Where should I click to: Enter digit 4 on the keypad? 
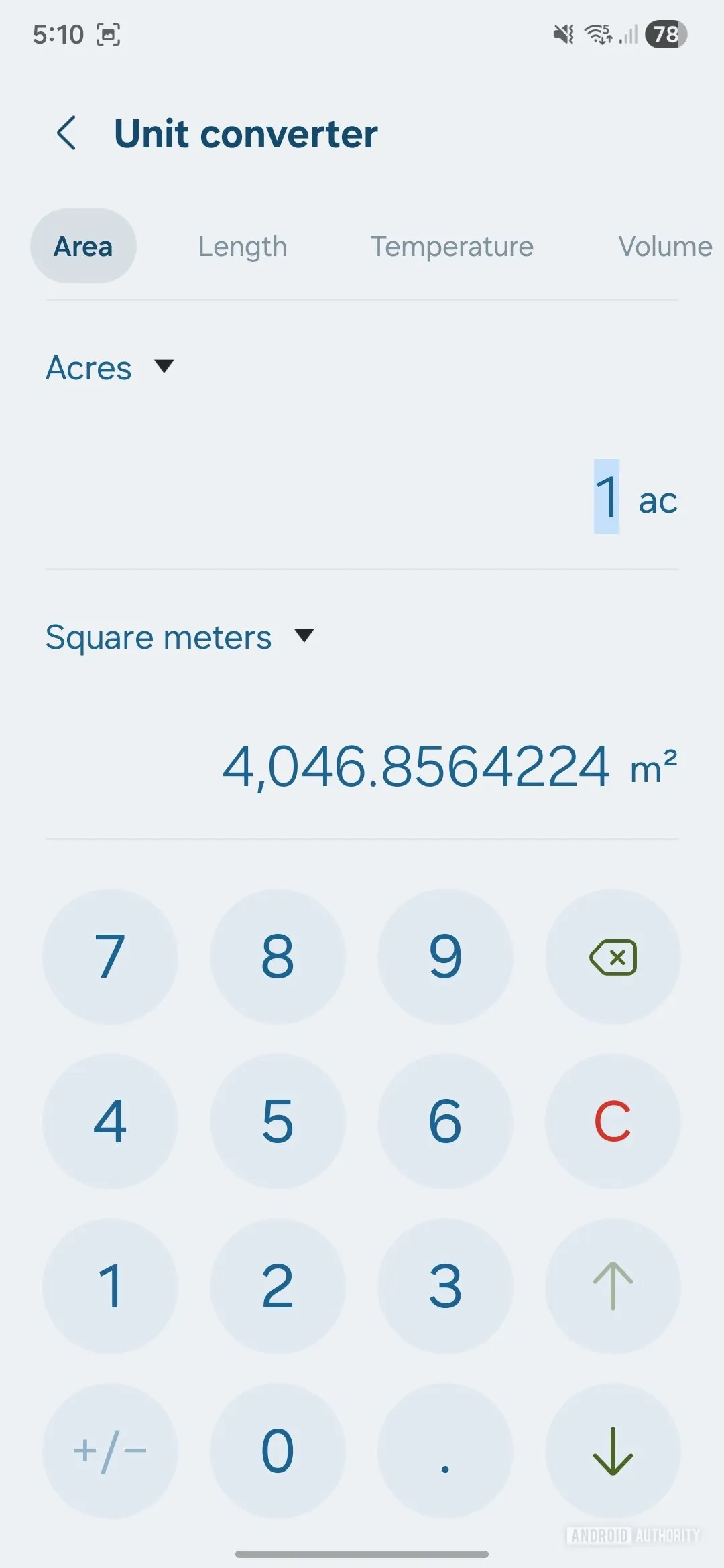pos(110,1121)
